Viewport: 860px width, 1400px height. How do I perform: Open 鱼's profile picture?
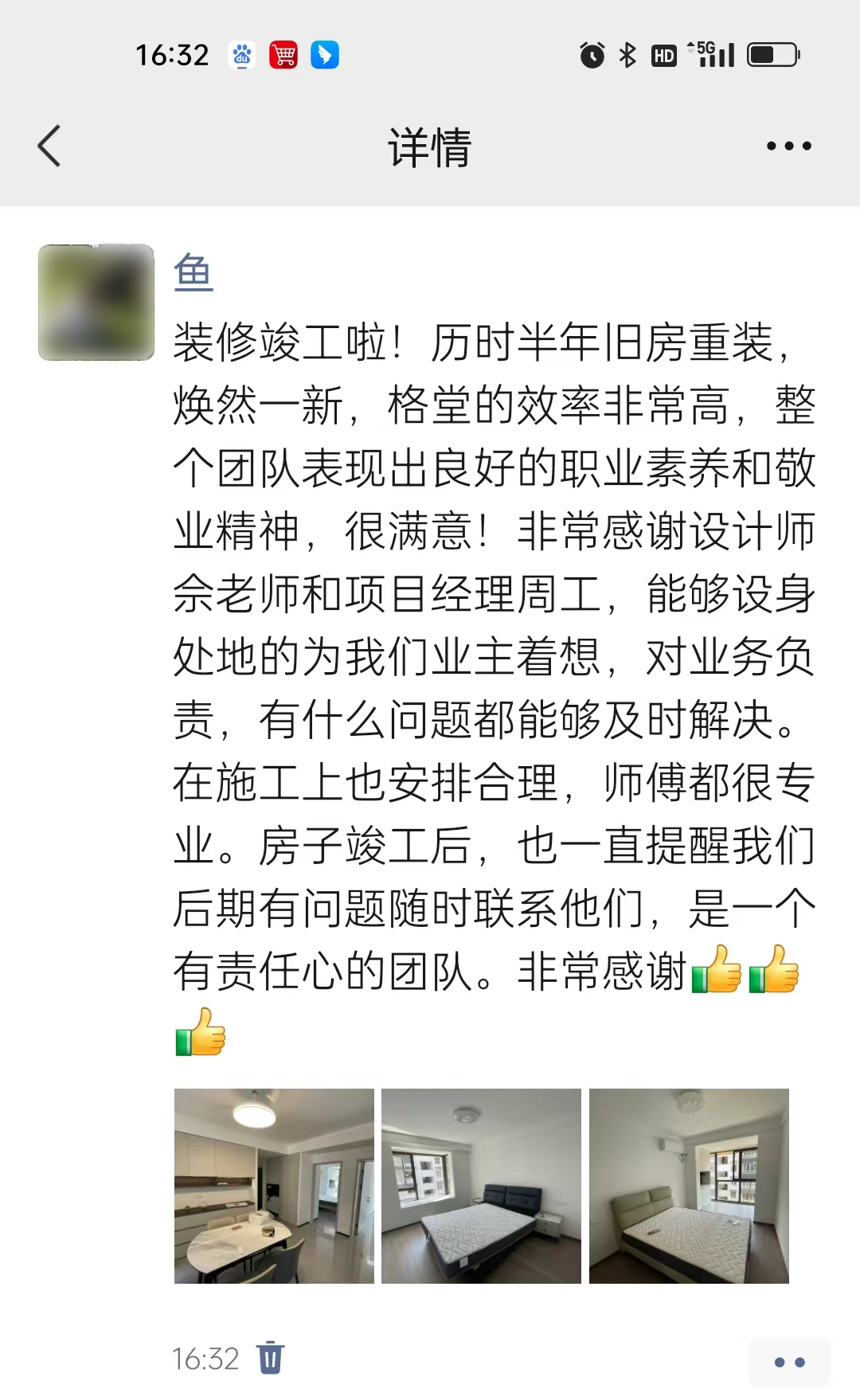pos(96,303)
